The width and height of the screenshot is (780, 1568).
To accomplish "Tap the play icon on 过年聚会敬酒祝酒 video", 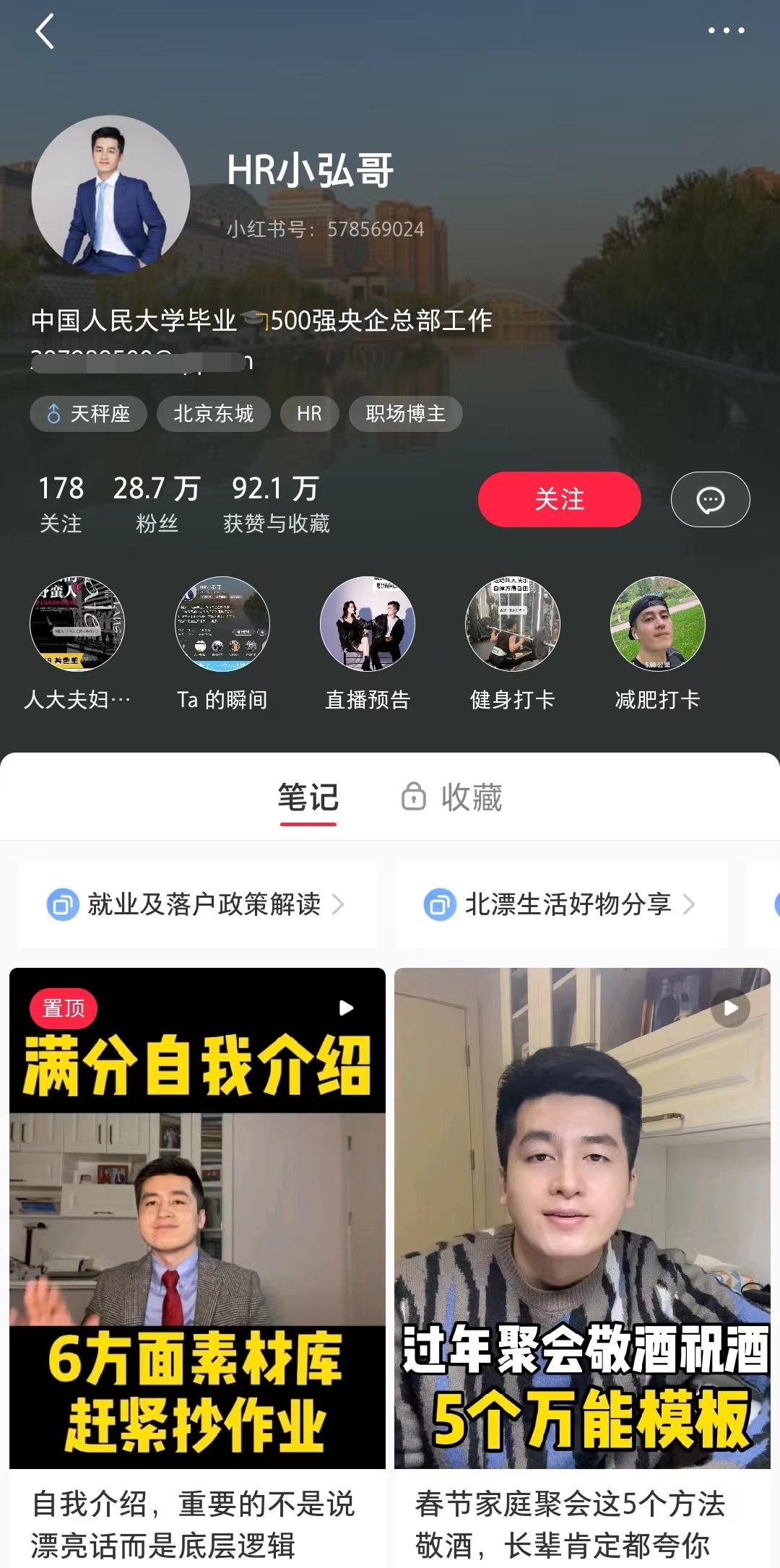I will [732, 1008].
